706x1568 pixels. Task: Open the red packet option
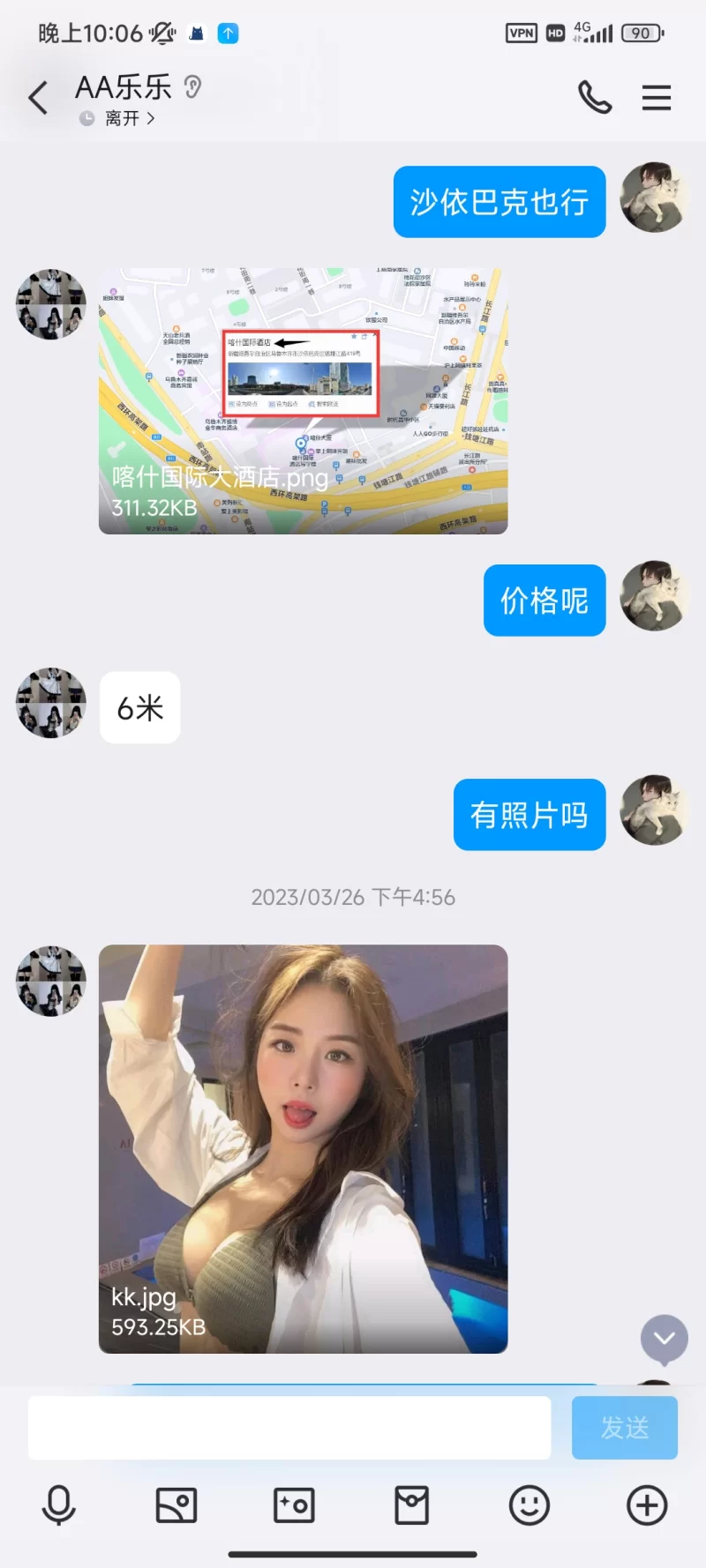[411, 1505]
